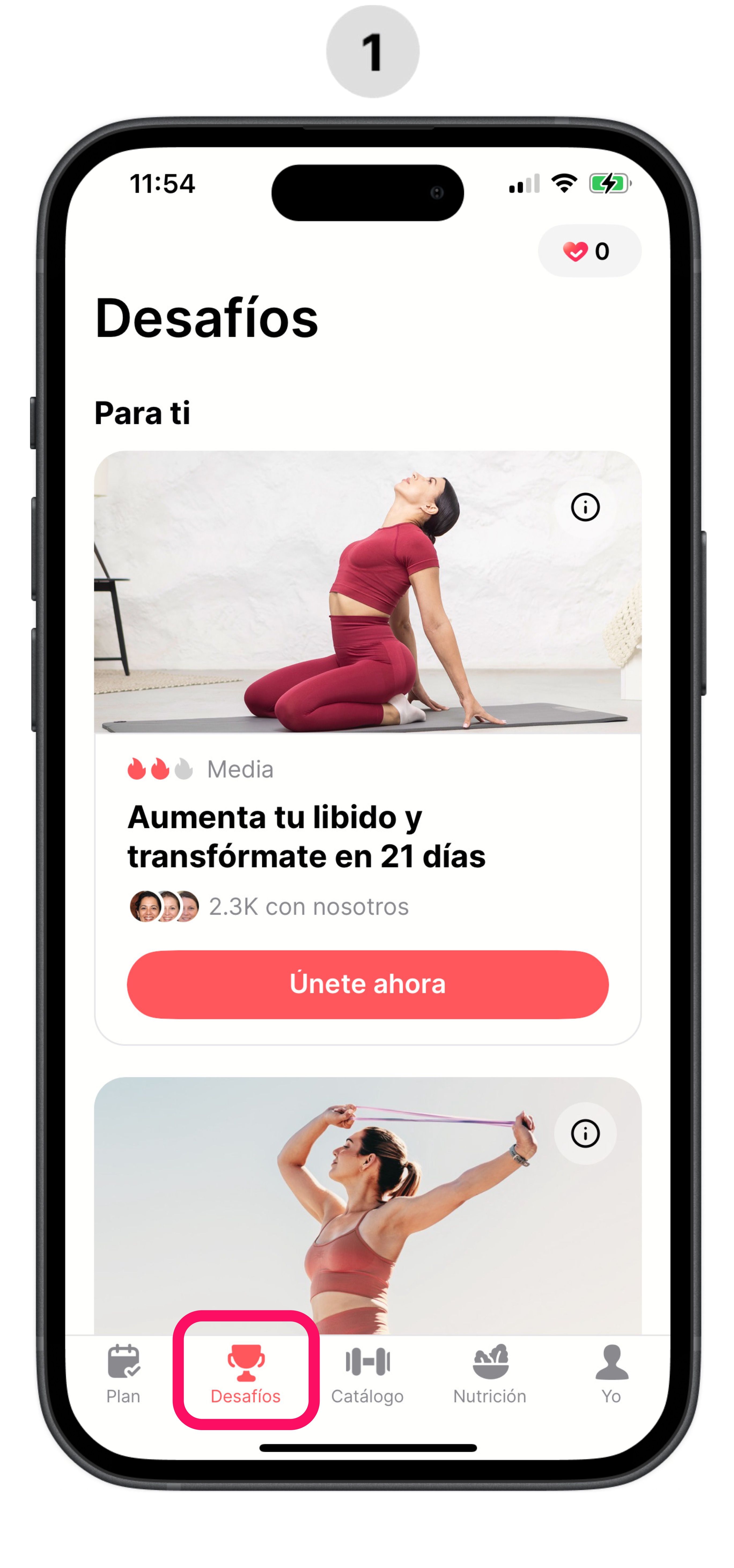Open the heart points counter

pyautogui.click(x=589, y=251)
